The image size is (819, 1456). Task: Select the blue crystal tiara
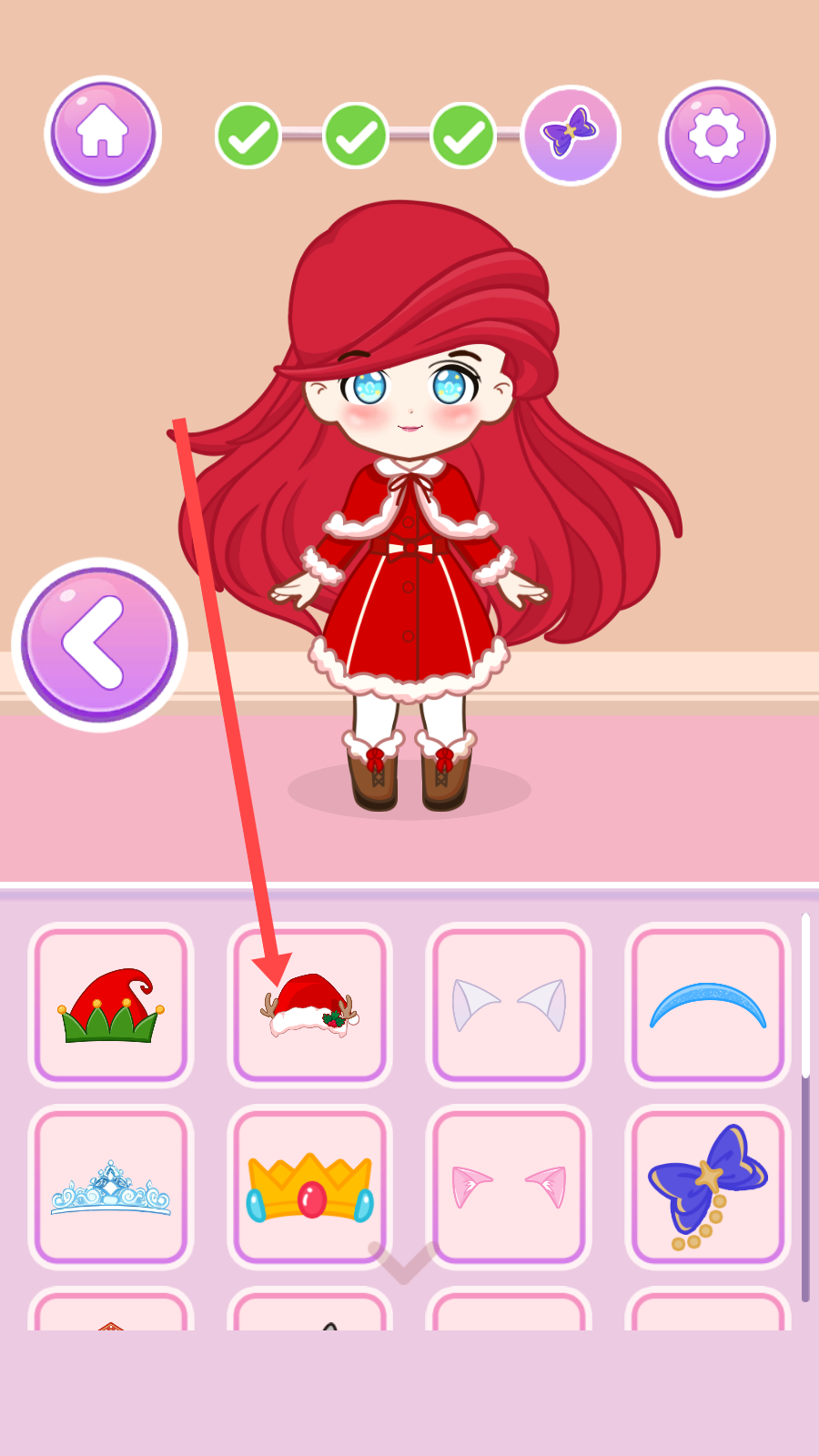click(111, 1187)
